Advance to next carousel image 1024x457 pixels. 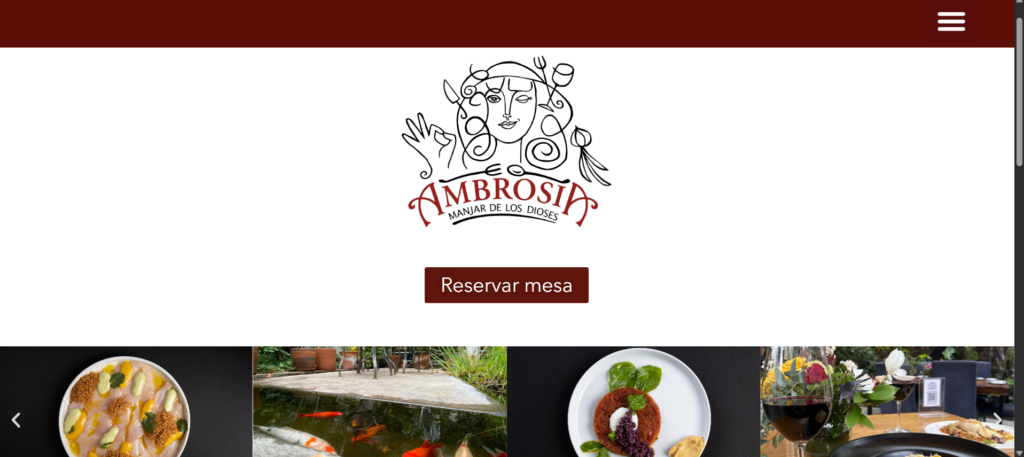pos(997,420)
